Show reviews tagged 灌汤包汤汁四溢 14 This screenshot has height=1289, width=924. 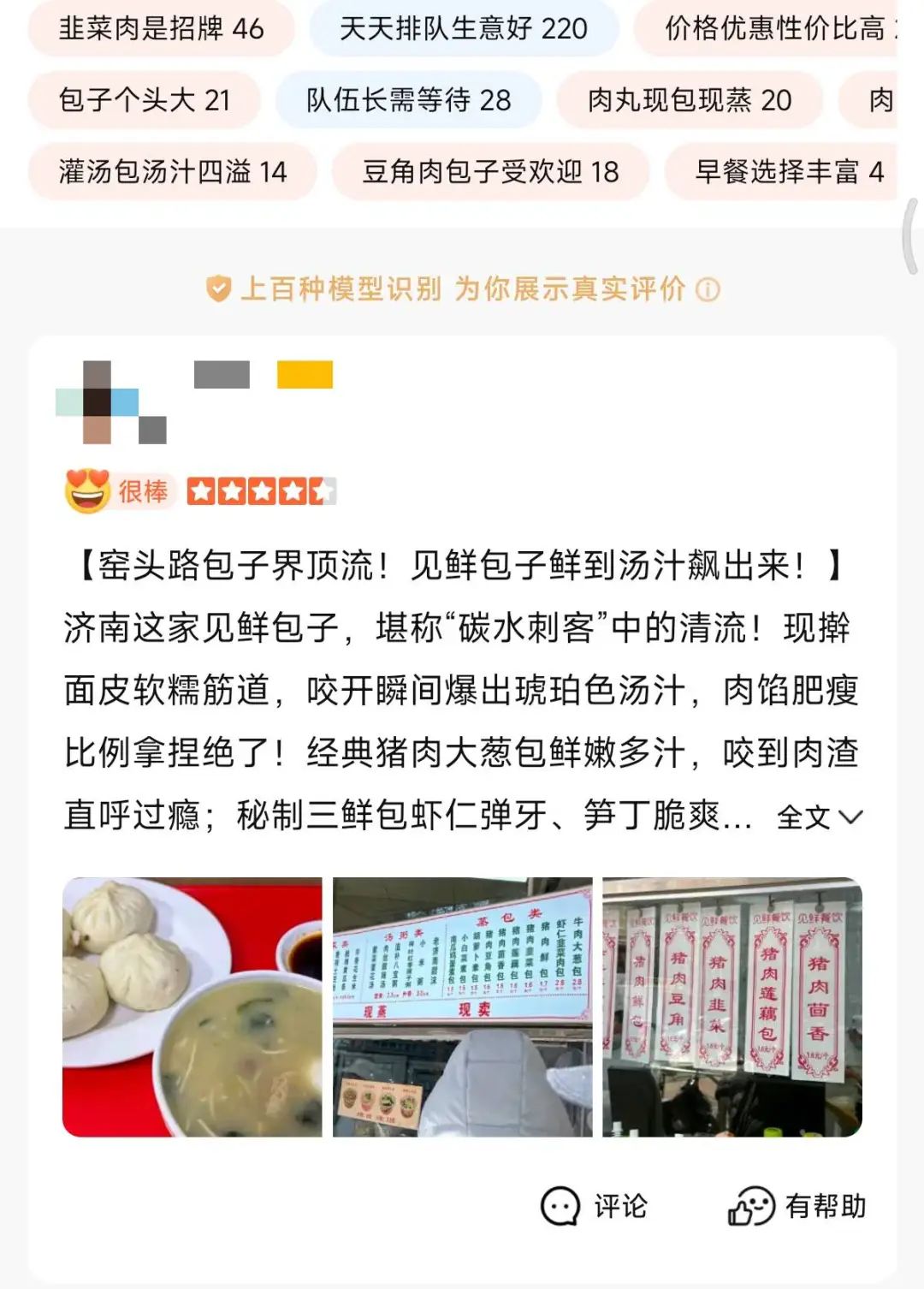[x=172, y=172]
